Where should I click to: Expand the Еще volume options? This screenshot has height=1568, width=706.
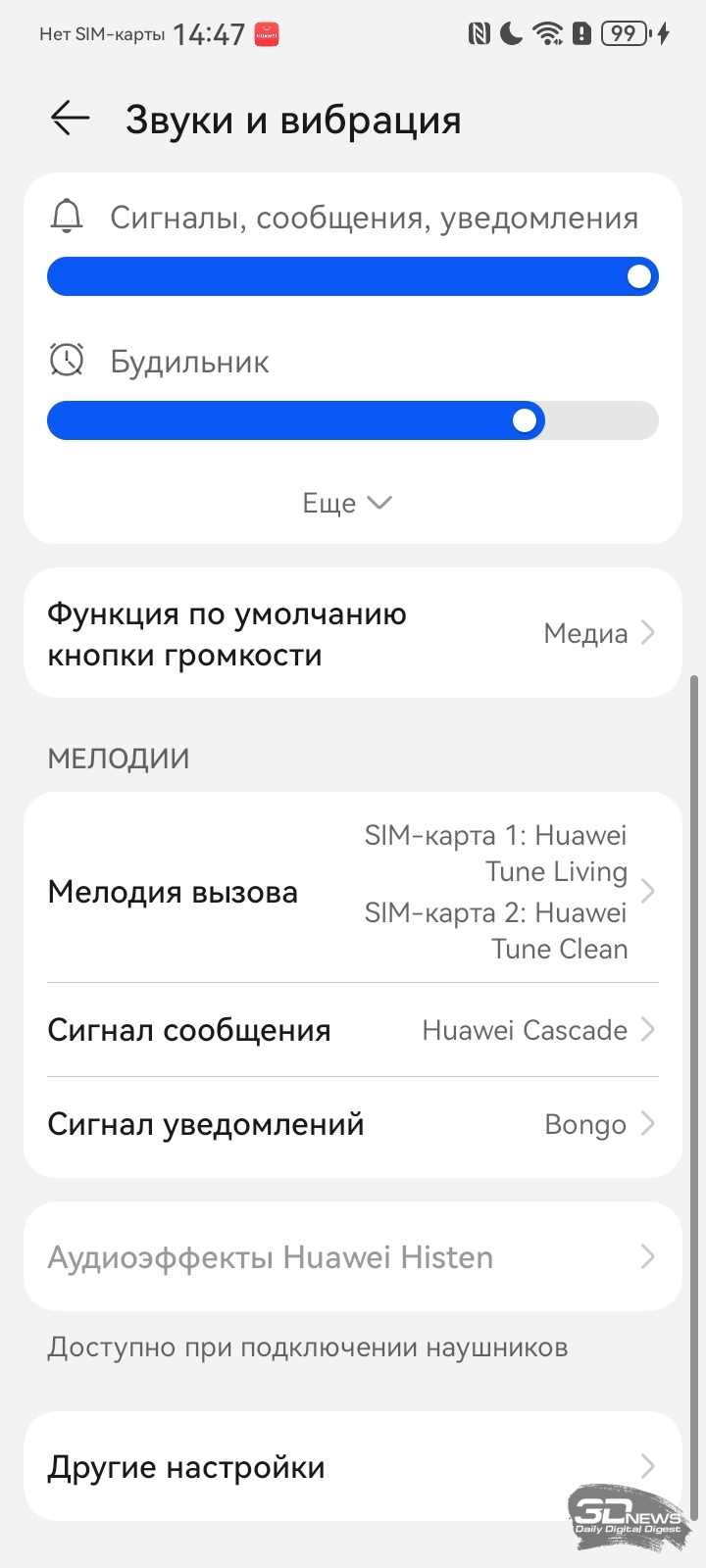(347, 503)
